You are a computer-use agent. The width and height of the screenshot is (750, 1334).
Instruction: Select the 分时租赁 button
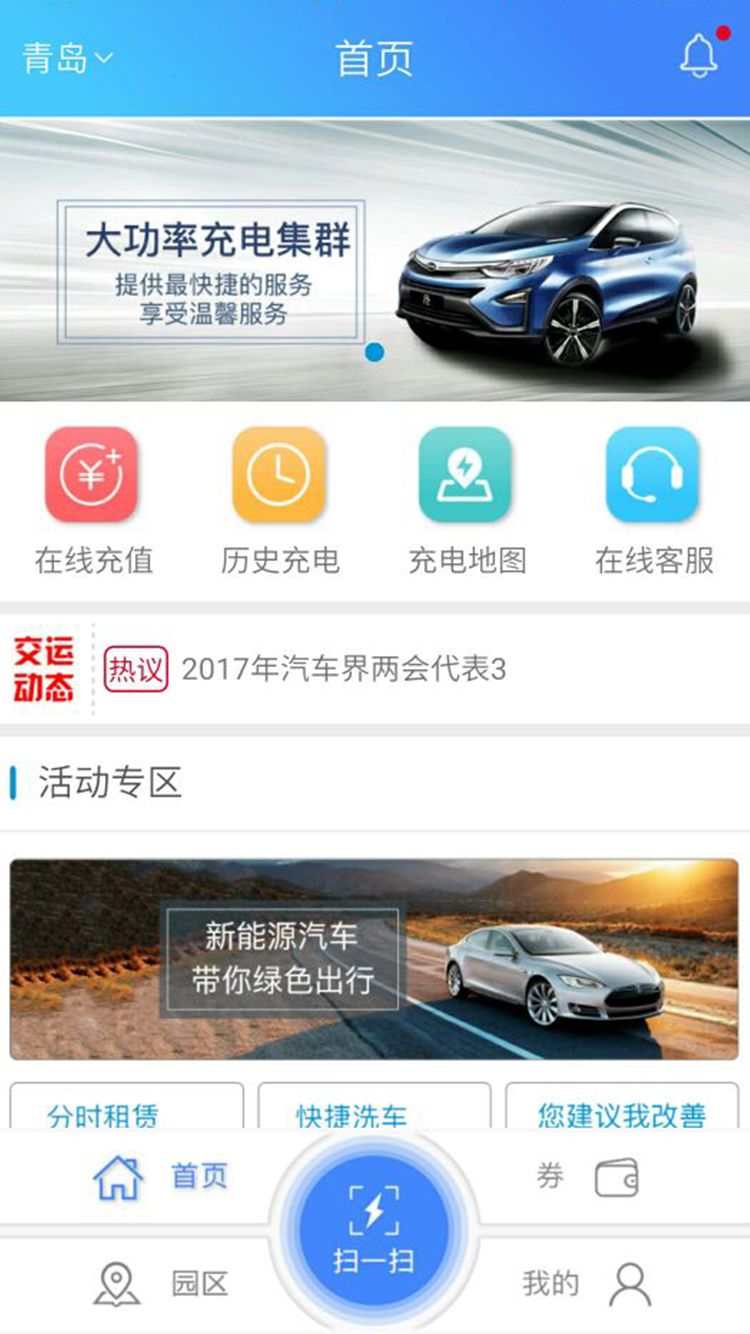coord(126,1108)
